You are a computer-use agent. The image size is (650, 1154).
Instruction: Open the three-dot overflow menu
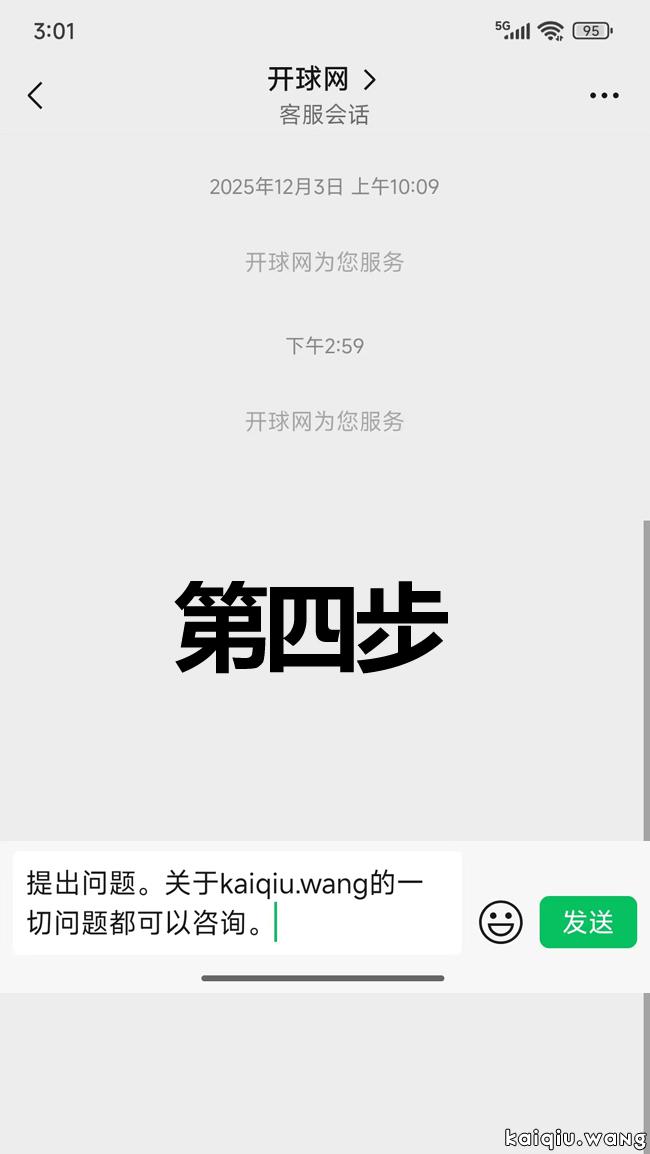coord(604,96)
